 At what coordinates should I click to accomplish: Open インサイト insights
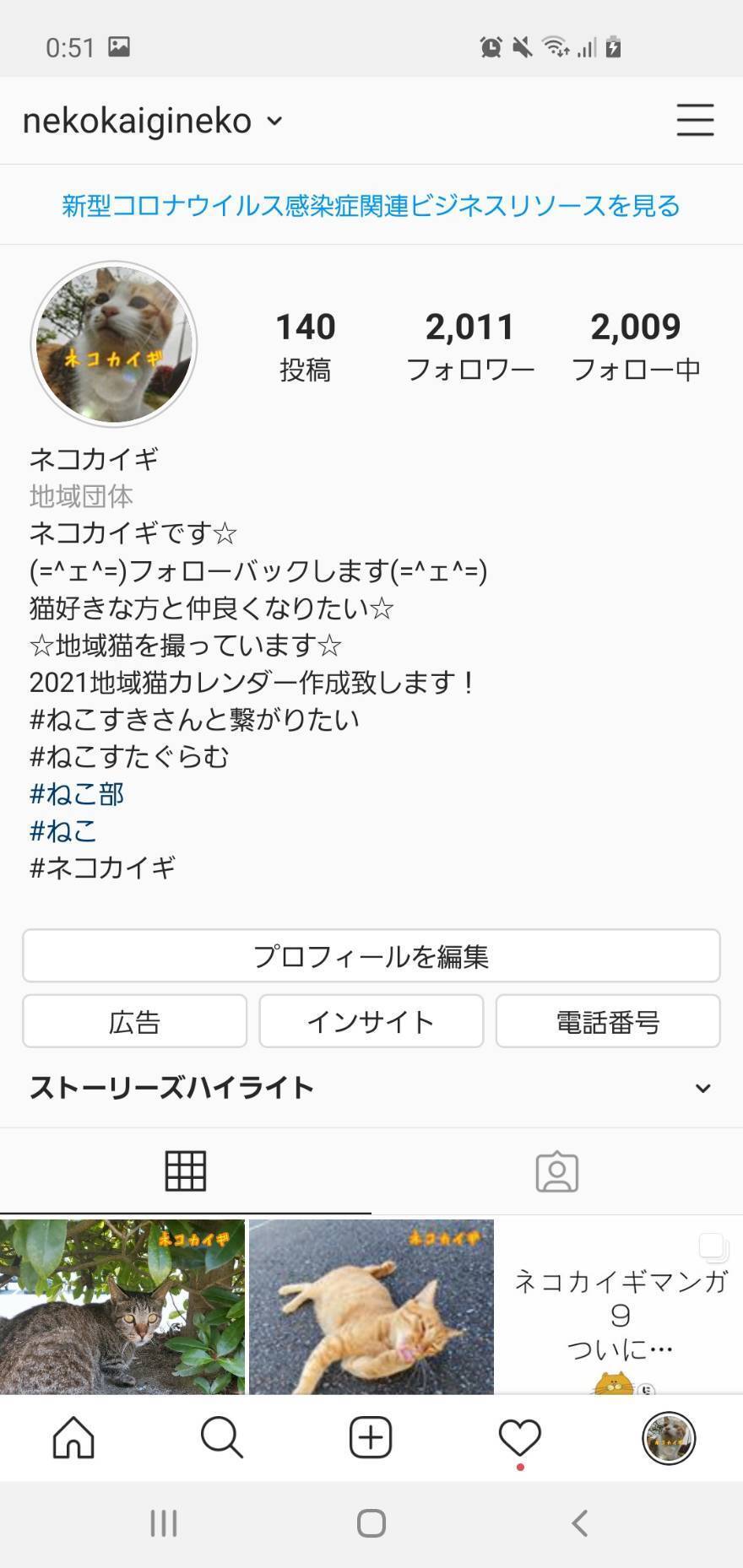(x=371, y=1021)
